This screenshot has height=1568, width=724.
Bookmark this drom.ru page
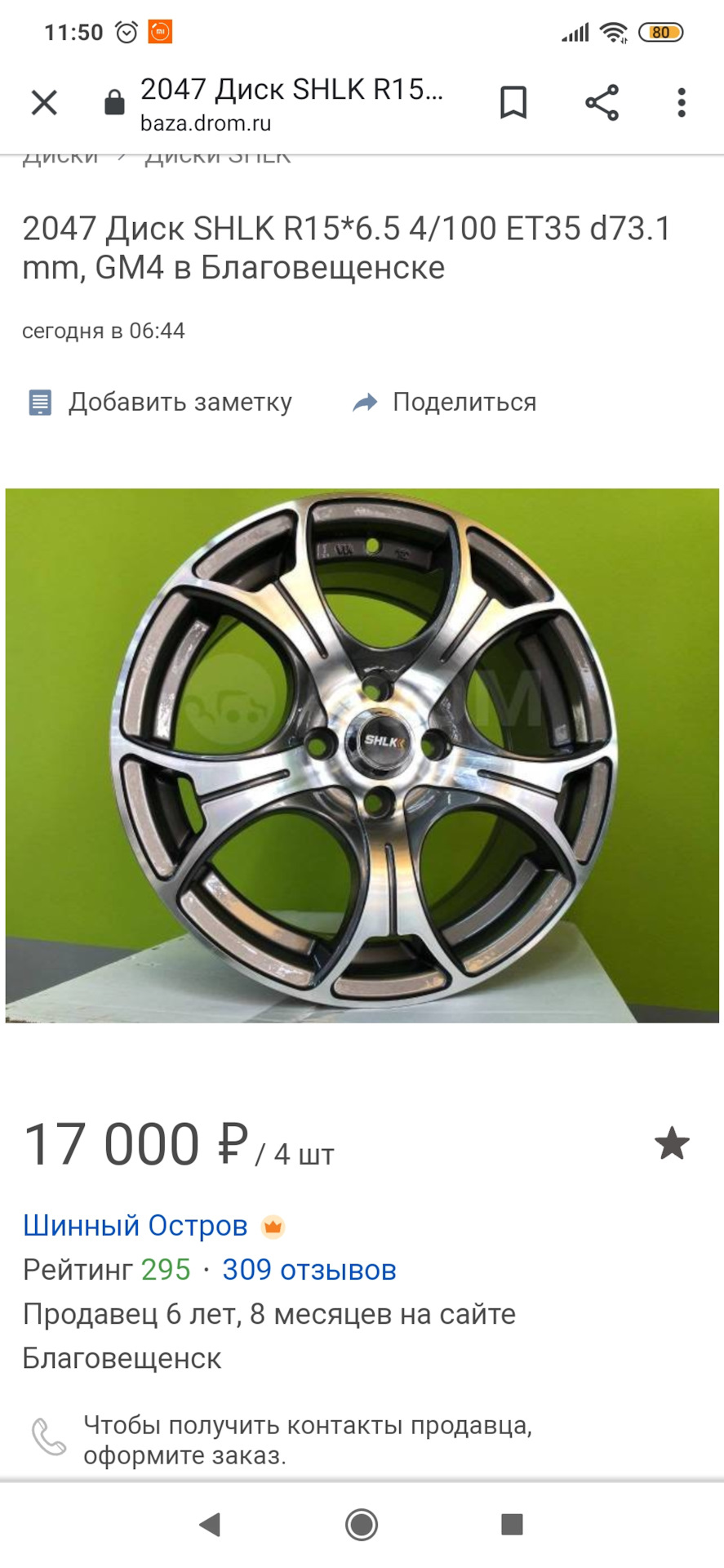(513, 103)
